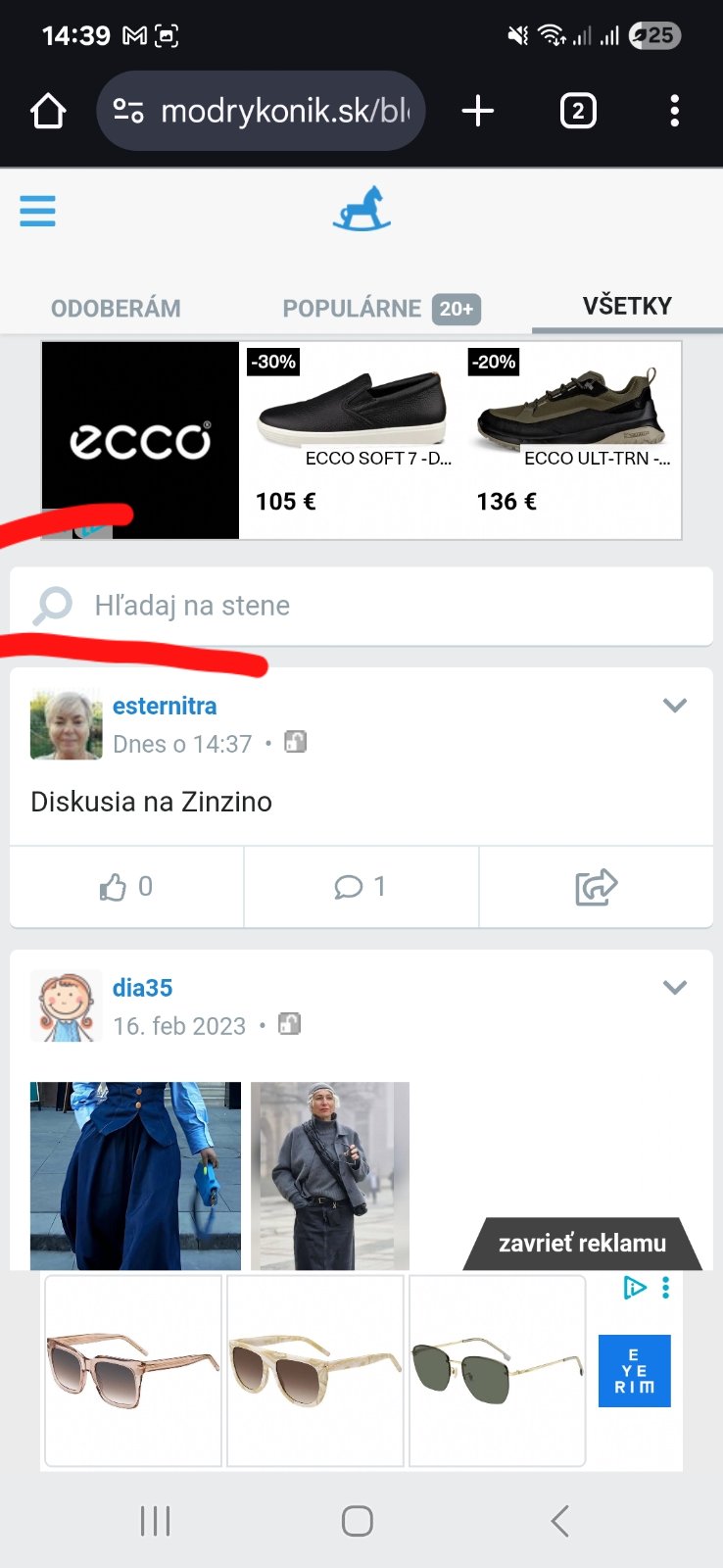The width and height of the screenshot is (723, 1568).
Task: Open the ECCO SOFT 7 shoe ad
Action: 351,431
